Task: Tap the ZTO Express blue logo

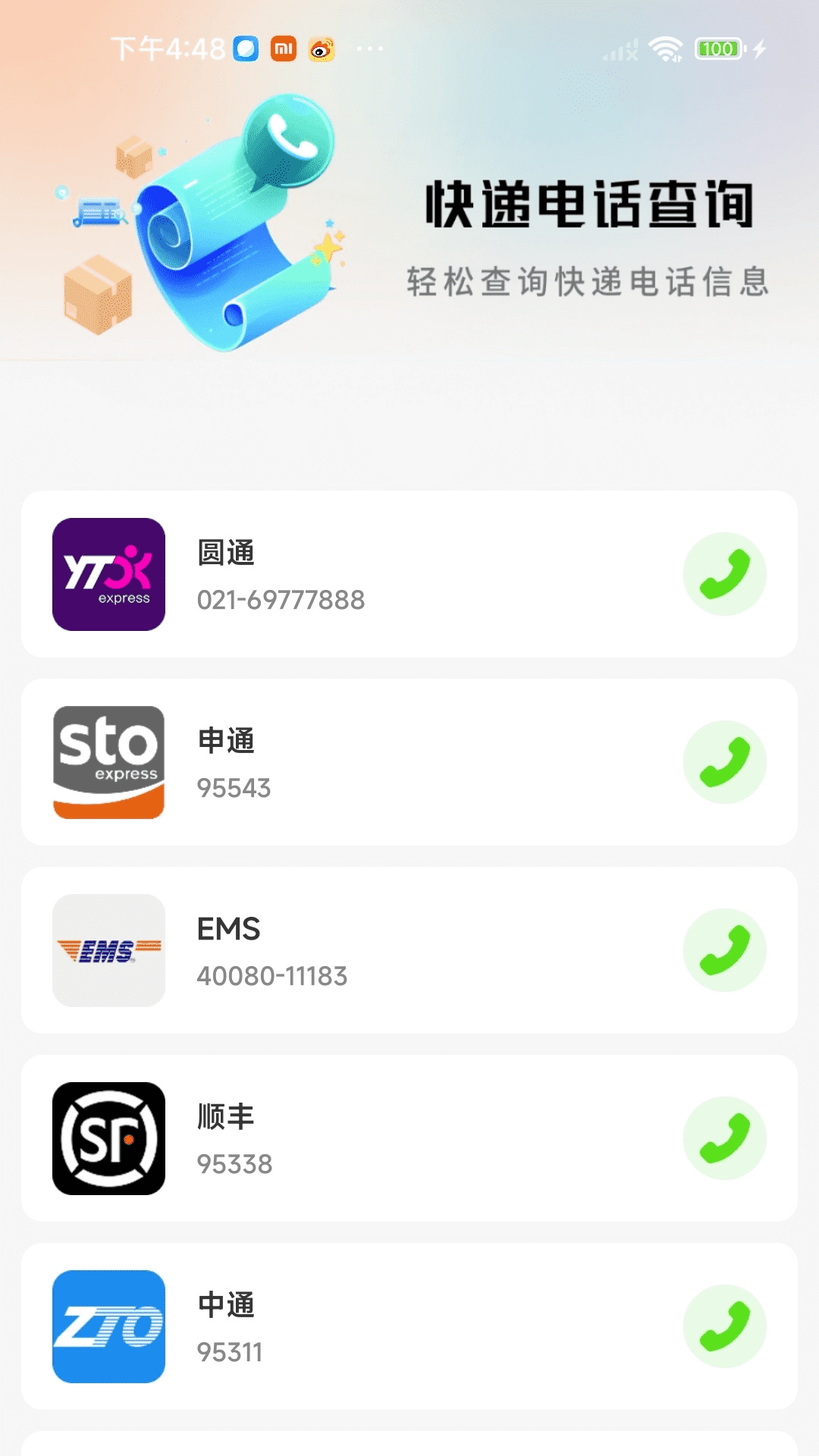Action: point(108,1325)
